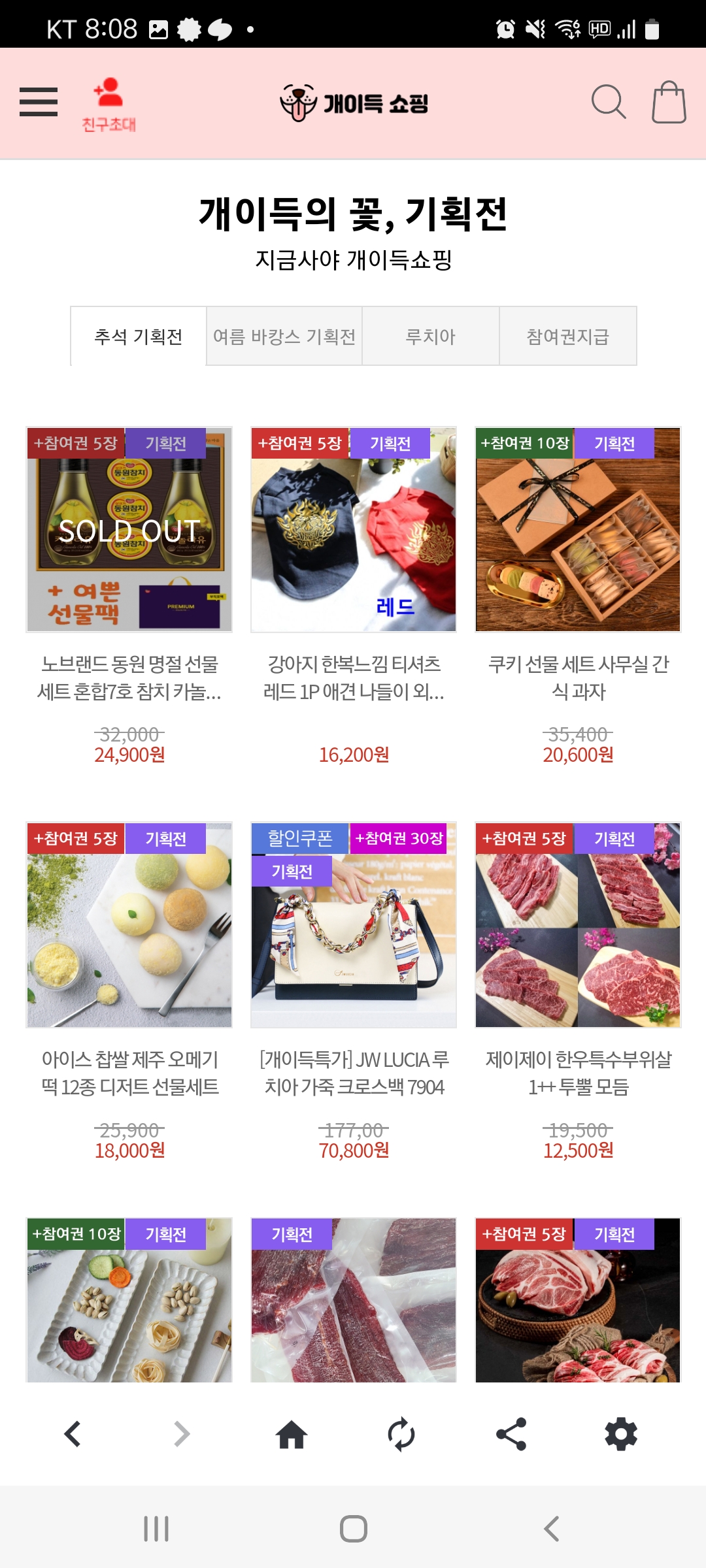Open the 아이스 찹쌀 제주 오메기떡 product

tap(129, 925)
